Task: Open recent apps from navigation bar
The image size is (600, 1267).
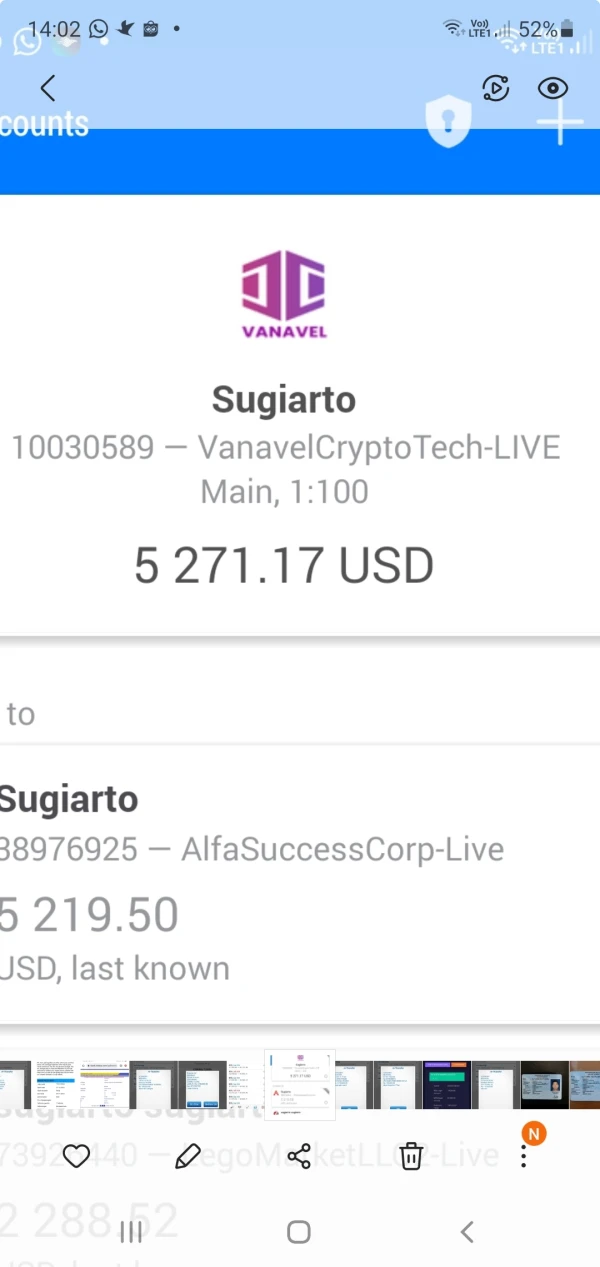Action: tap(131, 1232)
